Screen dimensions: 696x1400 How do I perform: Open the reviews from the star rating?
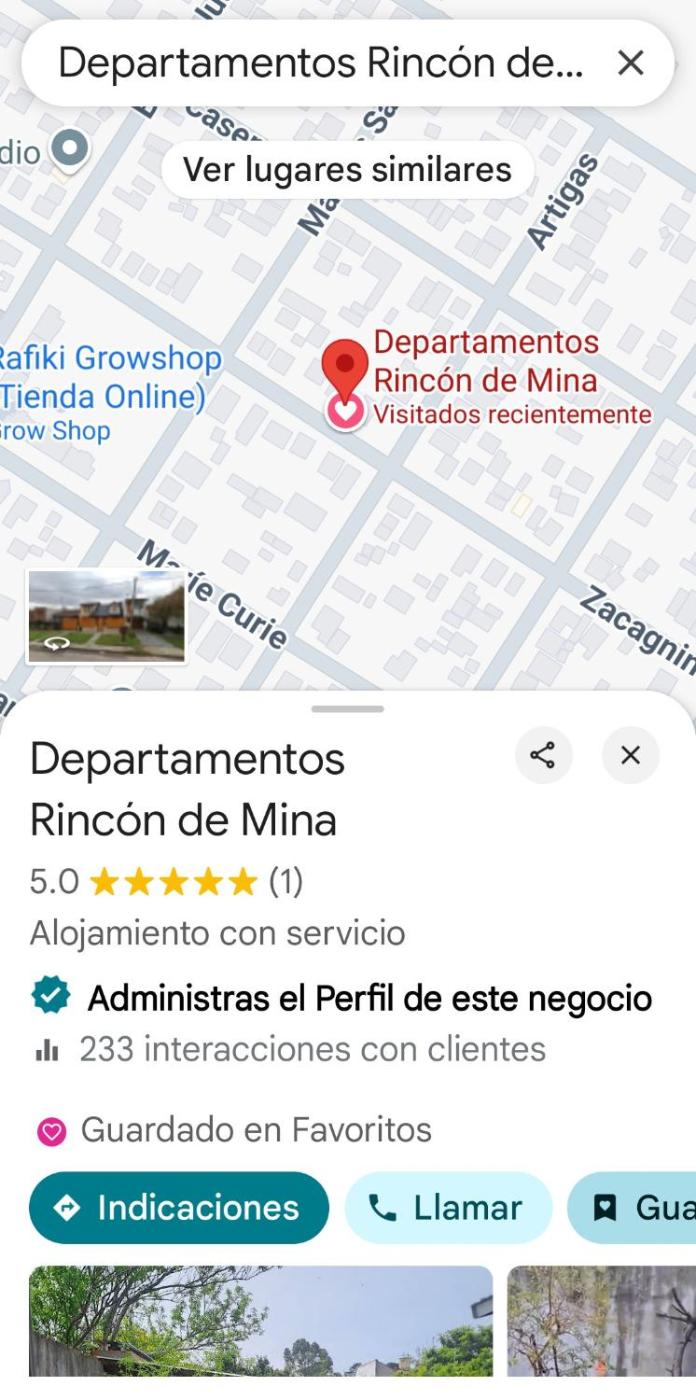pos(172,881)
